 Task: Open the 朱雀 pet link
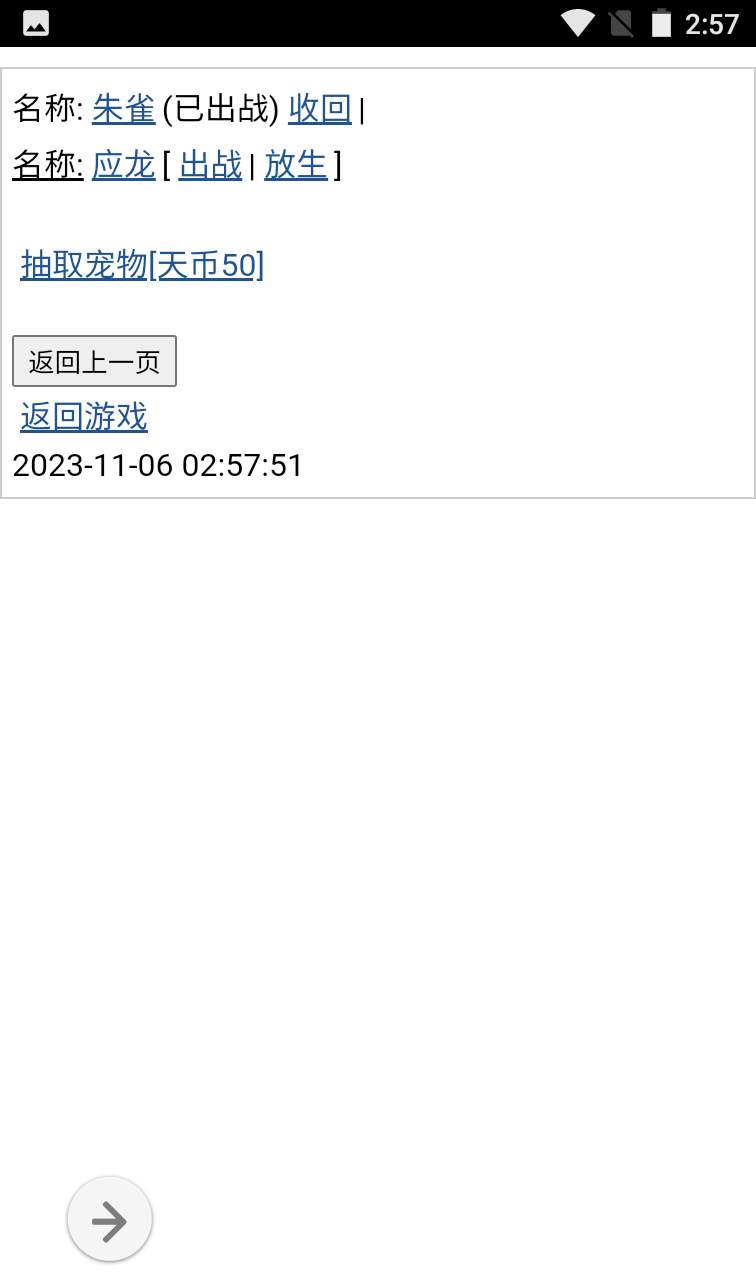[x=123, y=108]
